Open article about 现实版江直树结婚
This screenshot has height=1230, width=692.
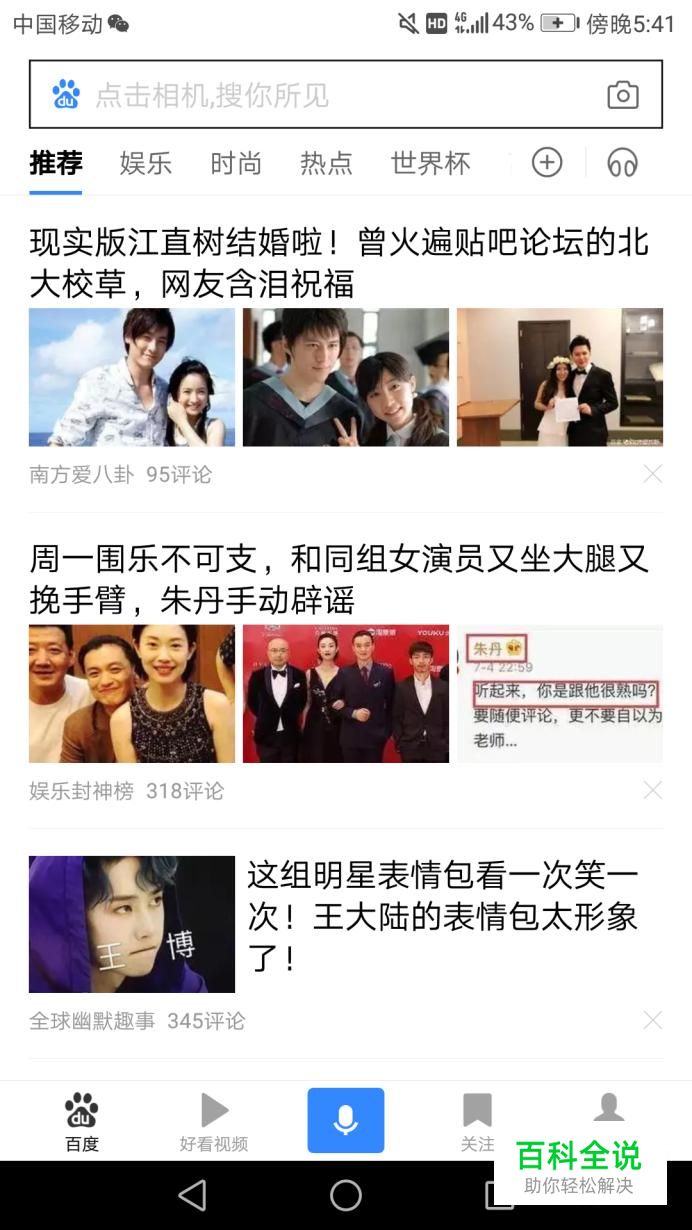(340, 263)
